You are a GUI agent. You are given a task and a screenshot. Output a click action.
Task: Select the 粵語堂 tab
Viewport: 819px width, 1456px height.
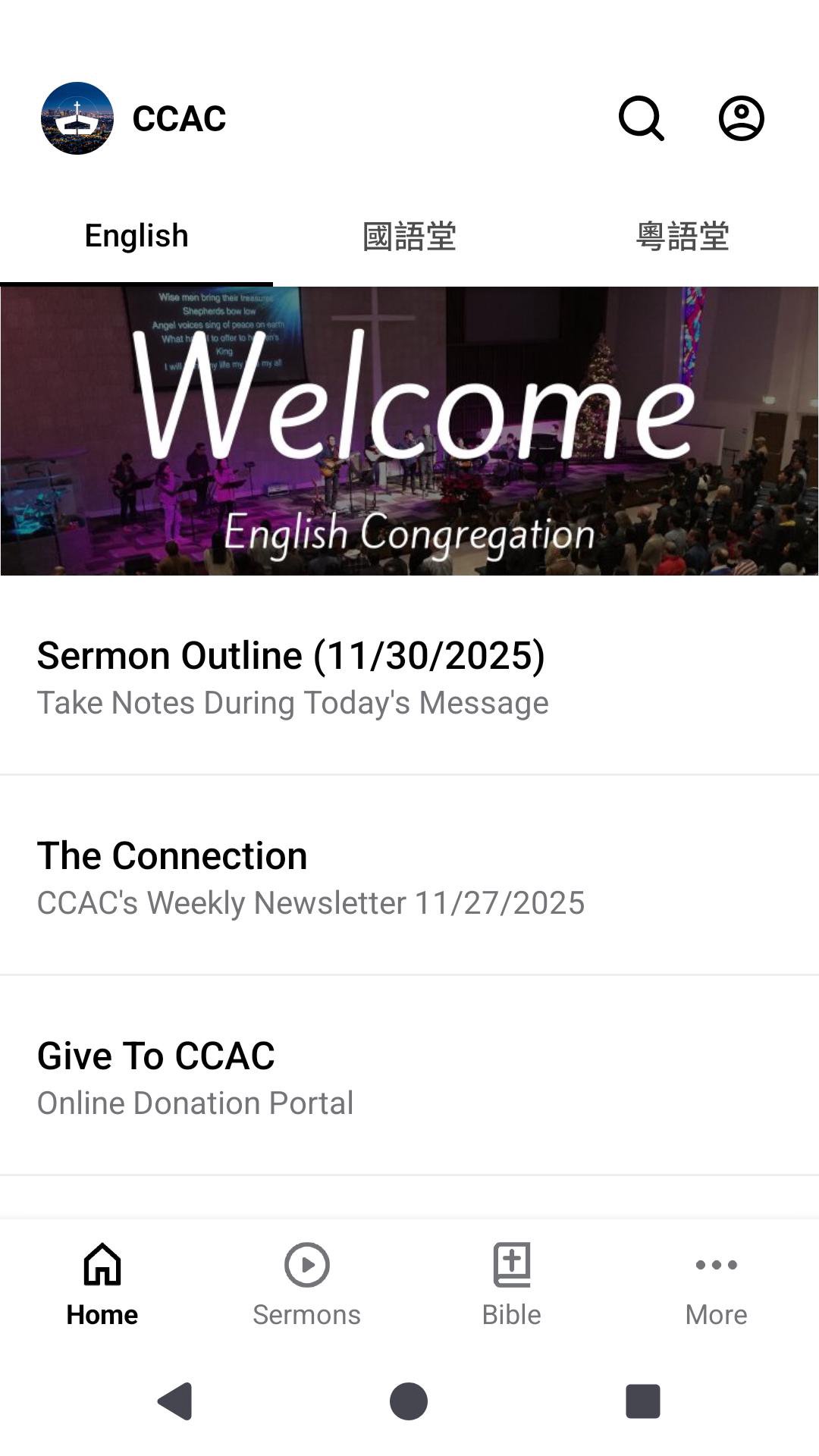tap(682, 236)
